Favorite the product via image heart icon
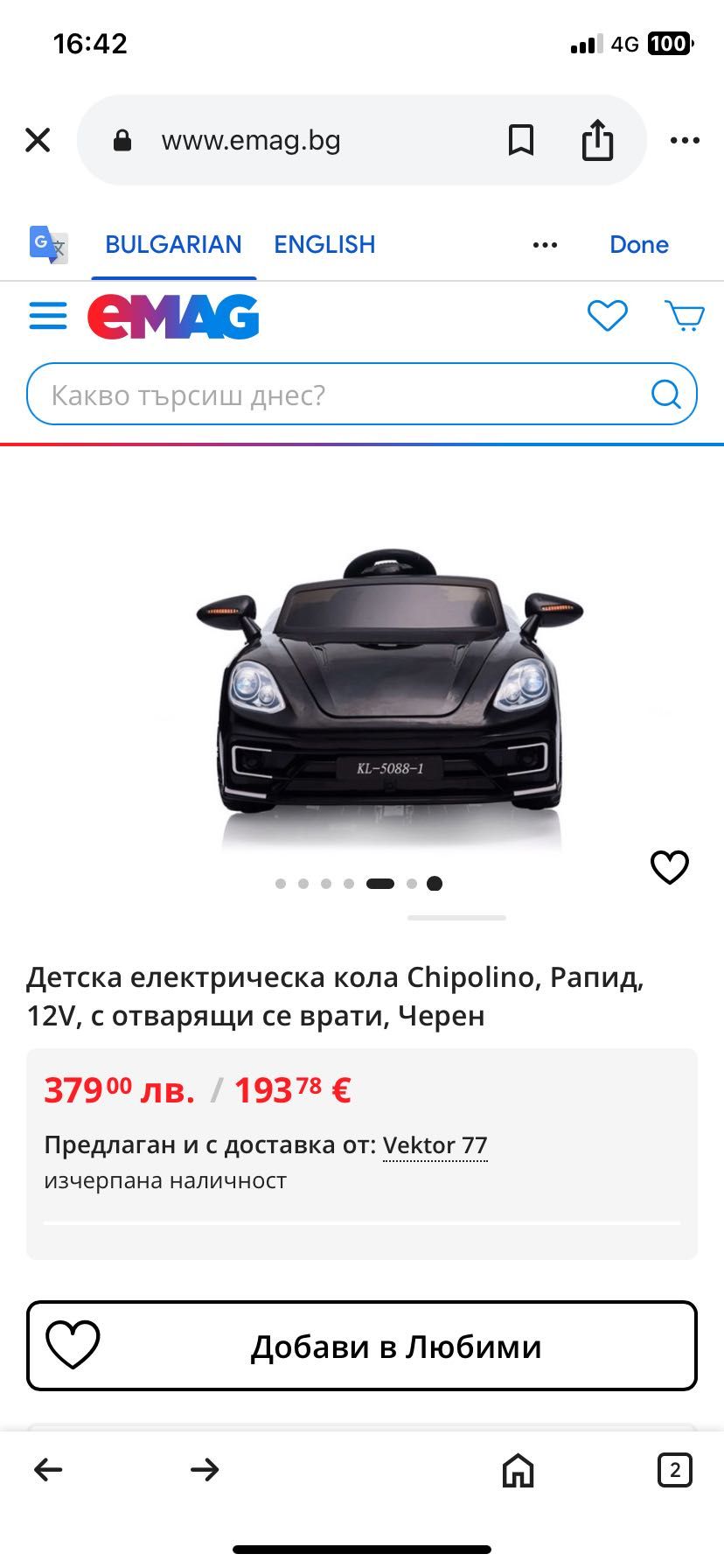 click(x=670, y=867)
